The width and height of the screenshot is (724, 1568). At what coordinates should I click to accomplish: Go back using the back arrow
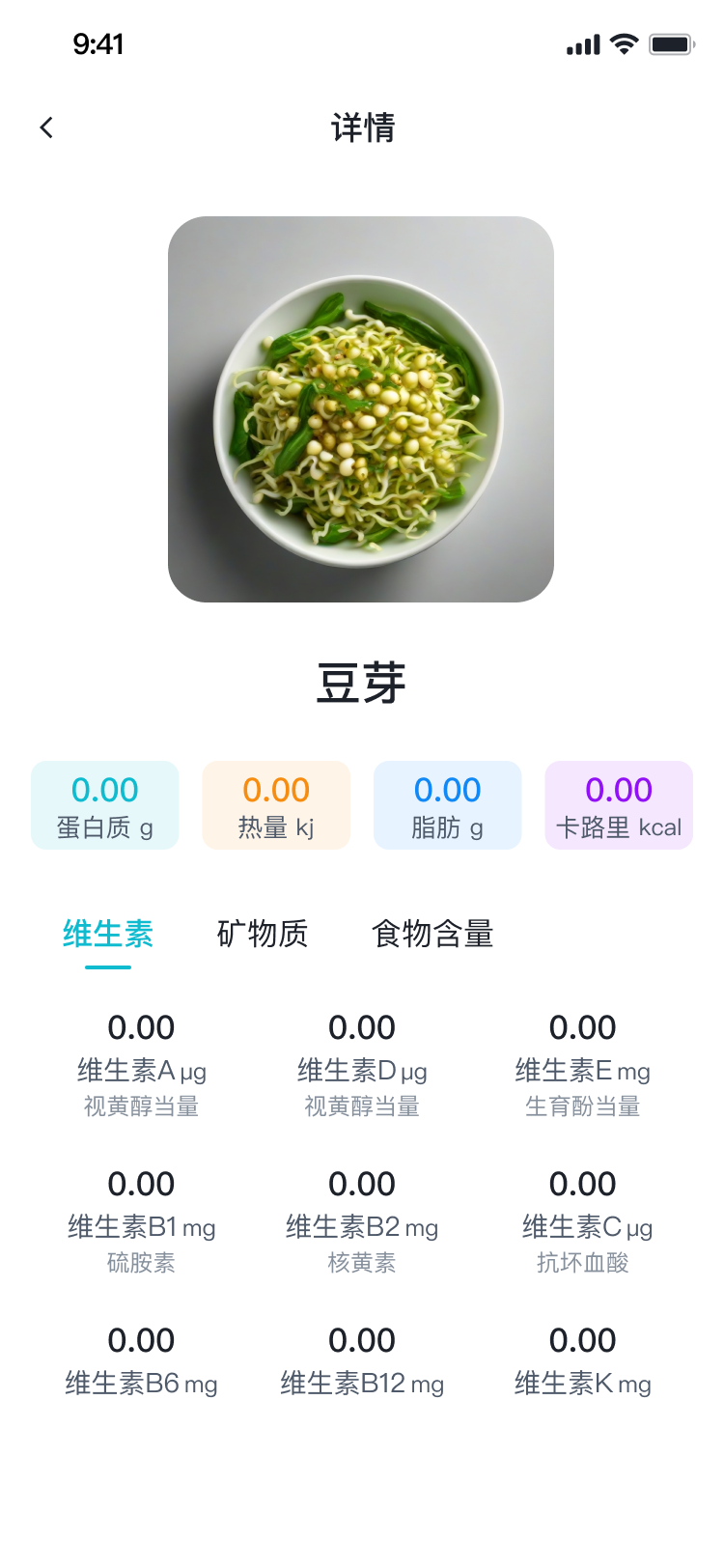pyautogui.click(x=46, y=127)
